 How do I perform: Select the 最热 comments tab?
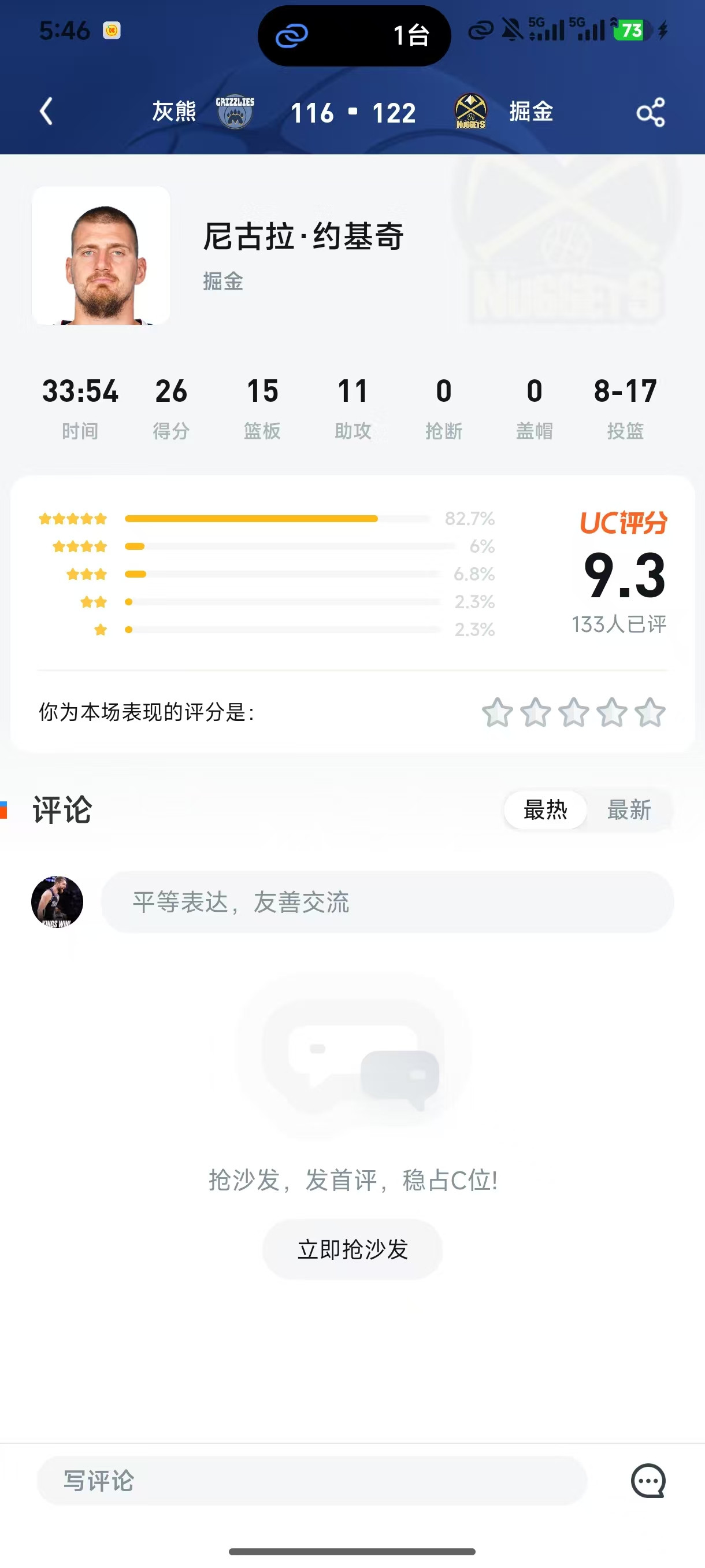click(544, 810)
